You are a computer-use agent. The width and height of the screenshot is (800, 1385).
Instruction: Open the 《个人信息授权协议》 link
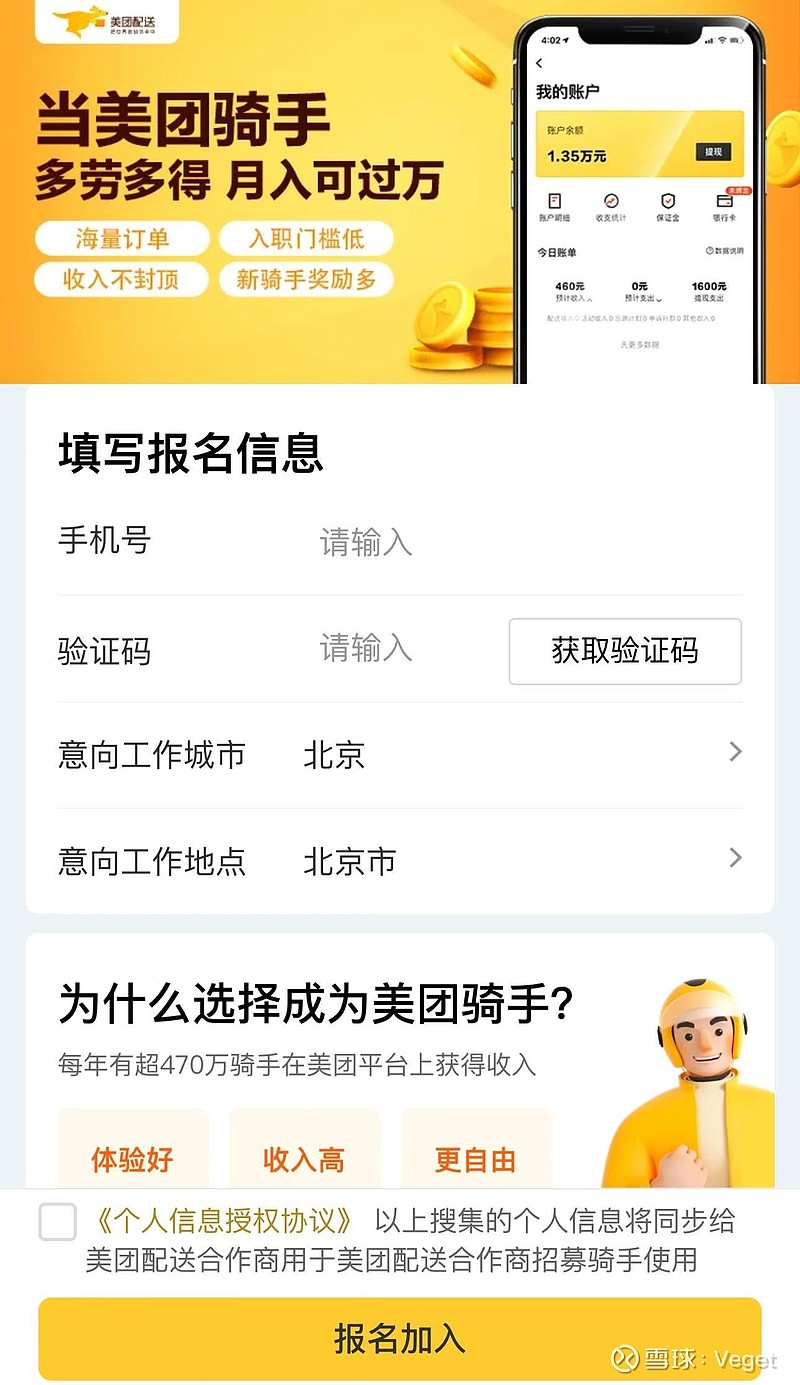coord(221,1221)
